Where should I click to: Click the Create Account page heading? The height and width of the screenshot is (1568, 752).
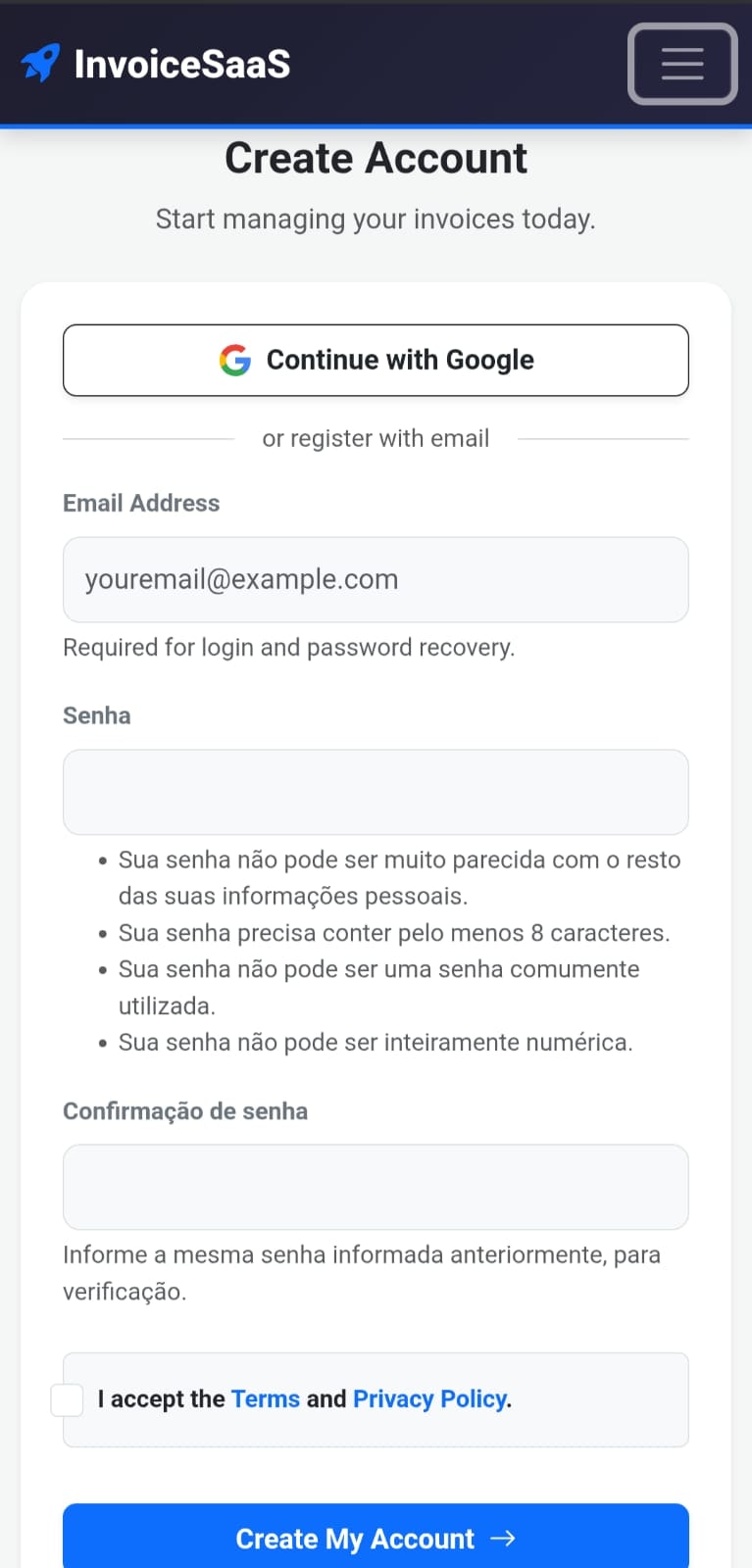pyautogui.click(x=376, y=157)
